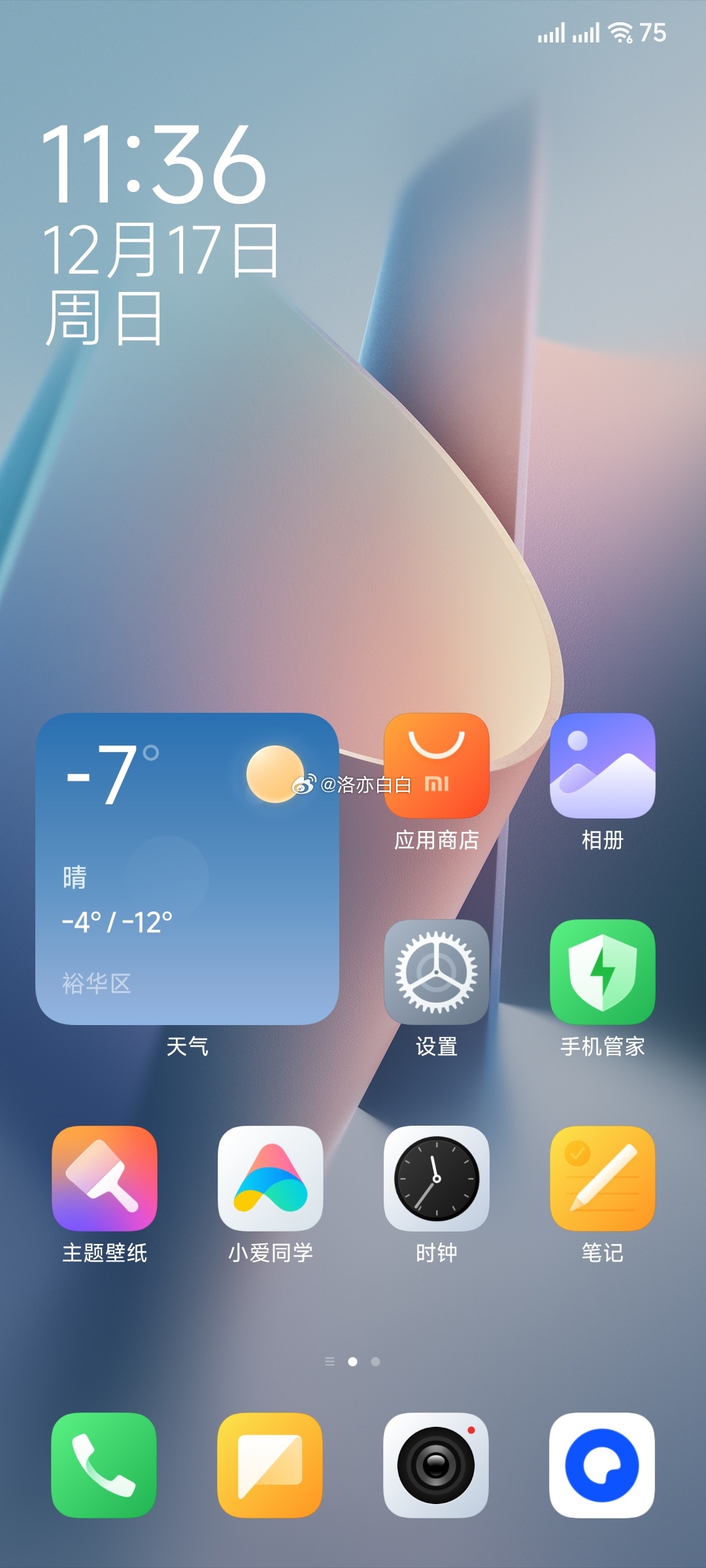Open the 应用商店 app store
The image size is (706, 1568).
coord(437,766)
